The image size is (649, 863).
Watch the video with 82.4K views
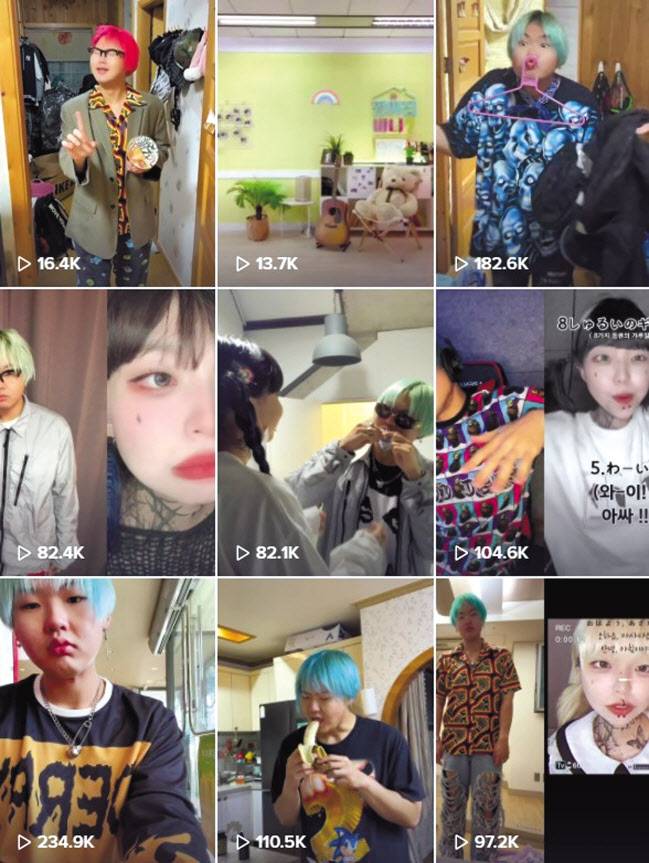click(x=107, y=432)
